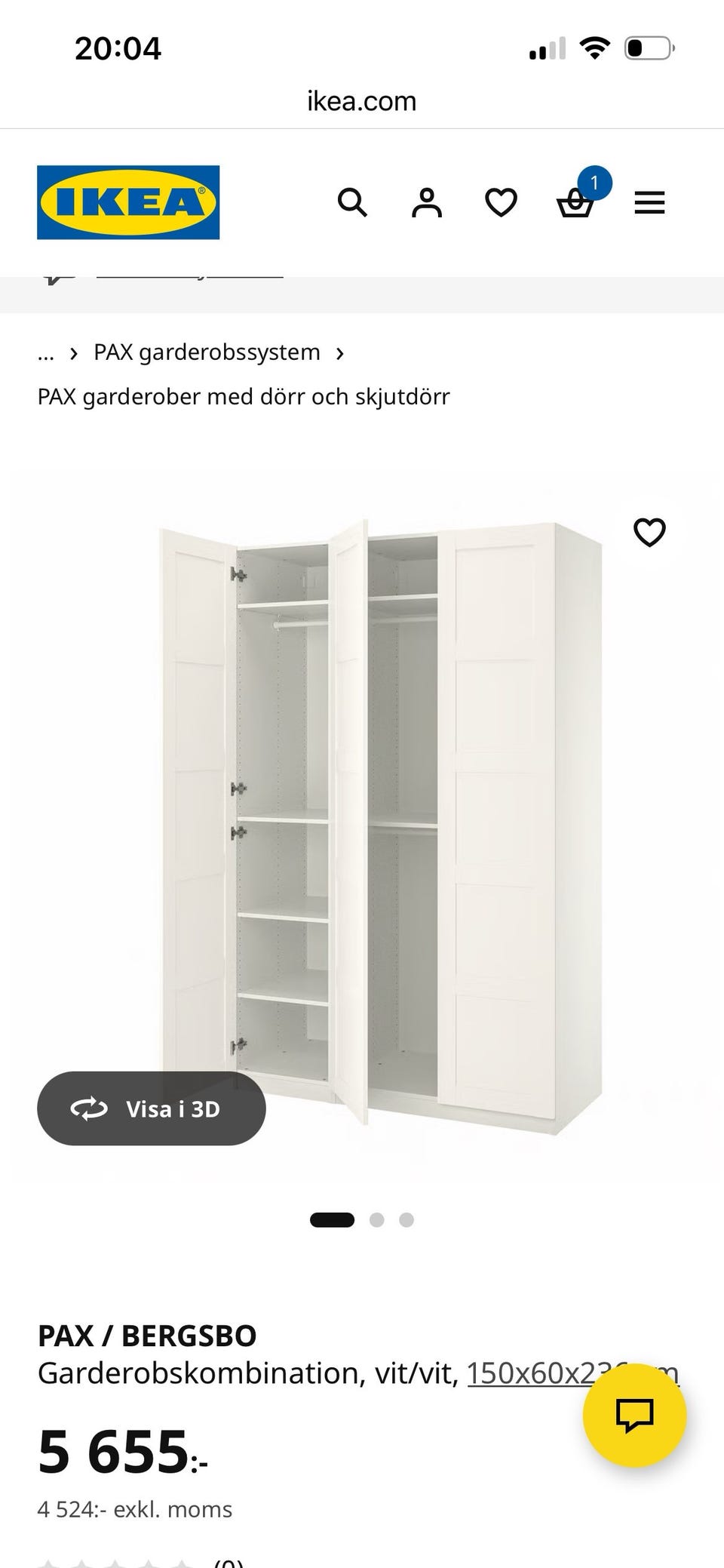Open the account profile icon
This screenshot has height=1568, width=724.
(x=427, y=203)
